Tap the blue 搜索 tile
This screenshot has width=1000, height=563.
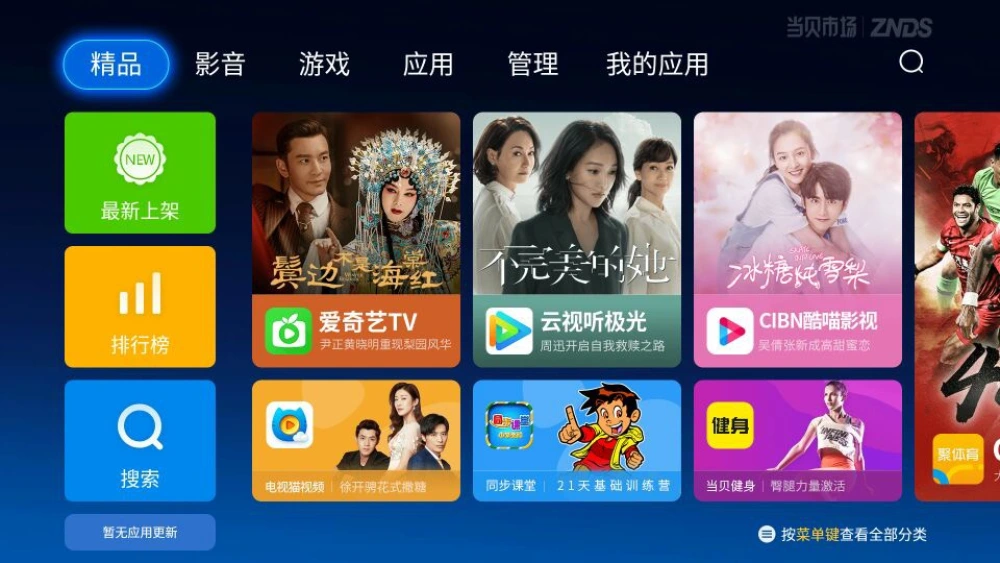click(140, 441)
